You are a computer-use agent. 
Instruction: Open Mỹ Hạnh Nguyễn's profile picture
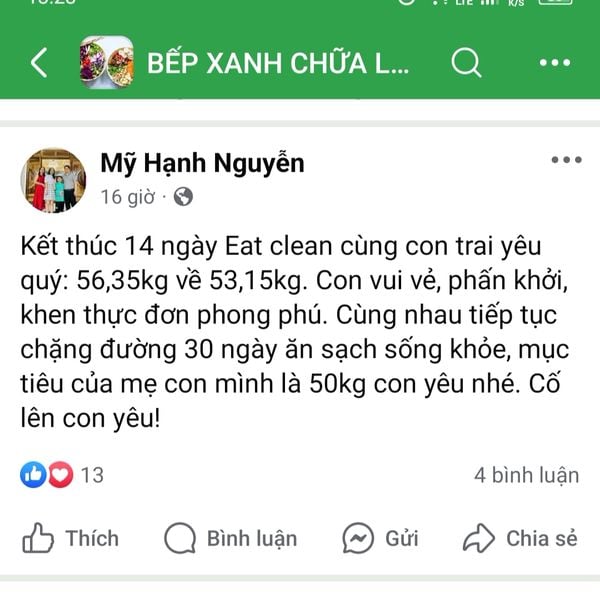(x=53, y=180)
